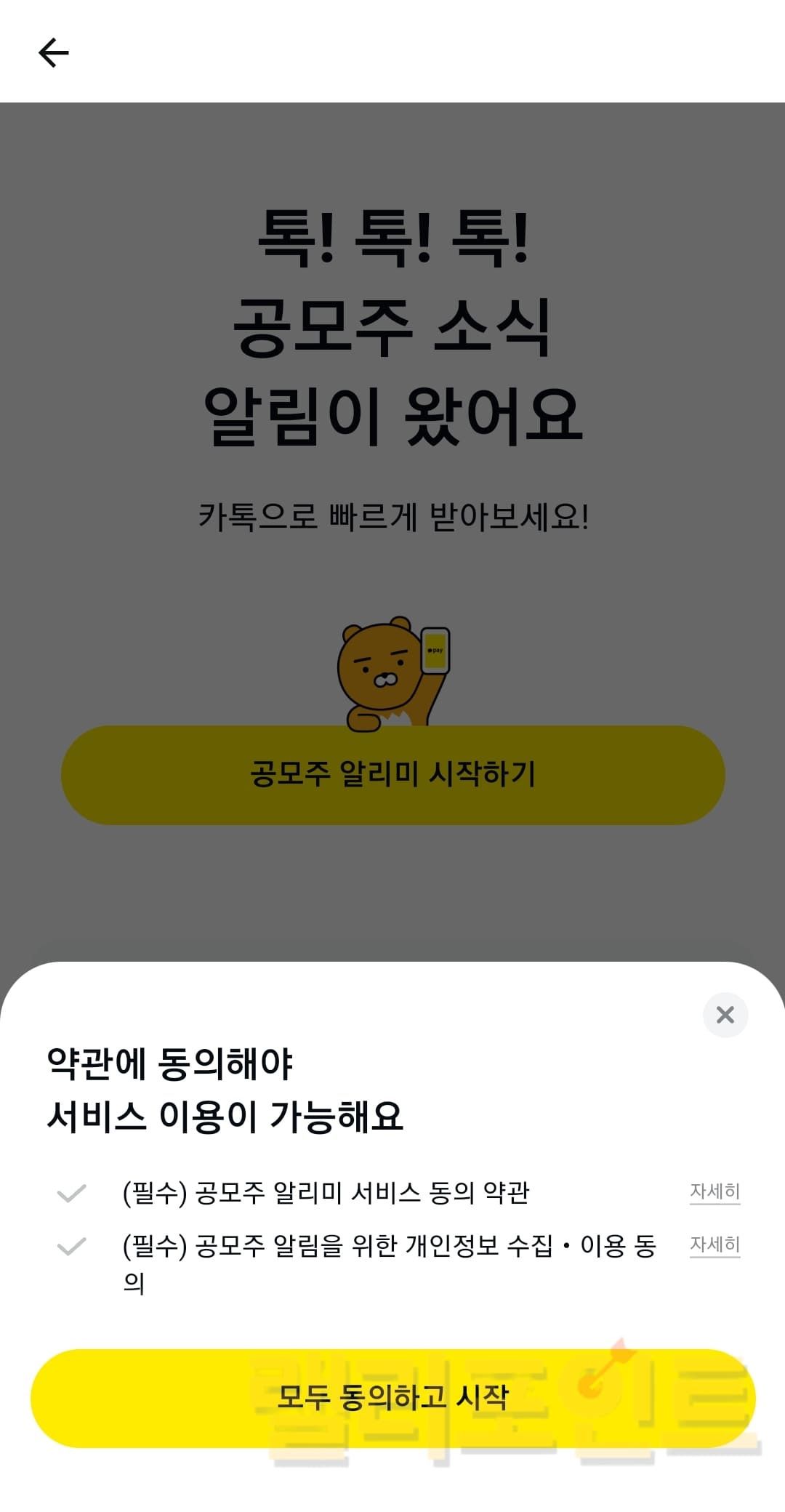This screenshot has width=785, height=1512.
Task: Go back with the top arrow
Action: click(53, 53)
